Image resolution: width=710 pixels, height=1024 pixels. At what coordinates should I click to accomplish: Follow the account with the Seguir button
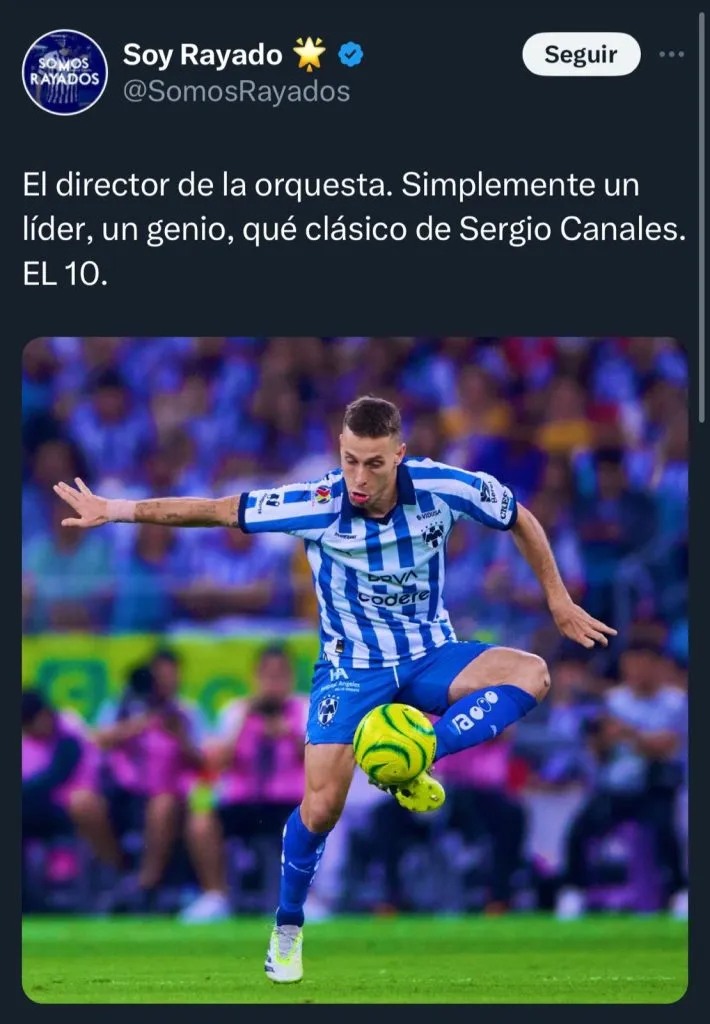coord(581,55)
